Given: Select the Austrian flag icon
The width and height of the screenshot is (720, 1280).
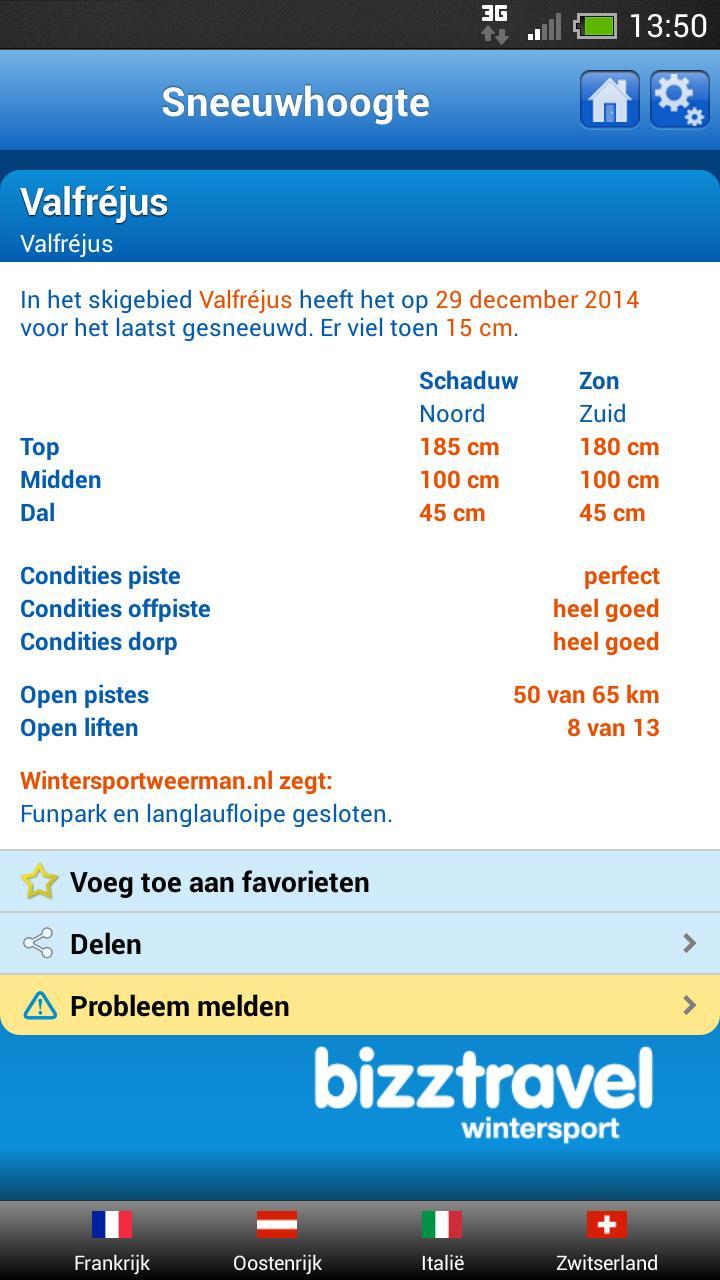Looking at the screenshot, I should pyautogui.click(x=276, y=1223).
